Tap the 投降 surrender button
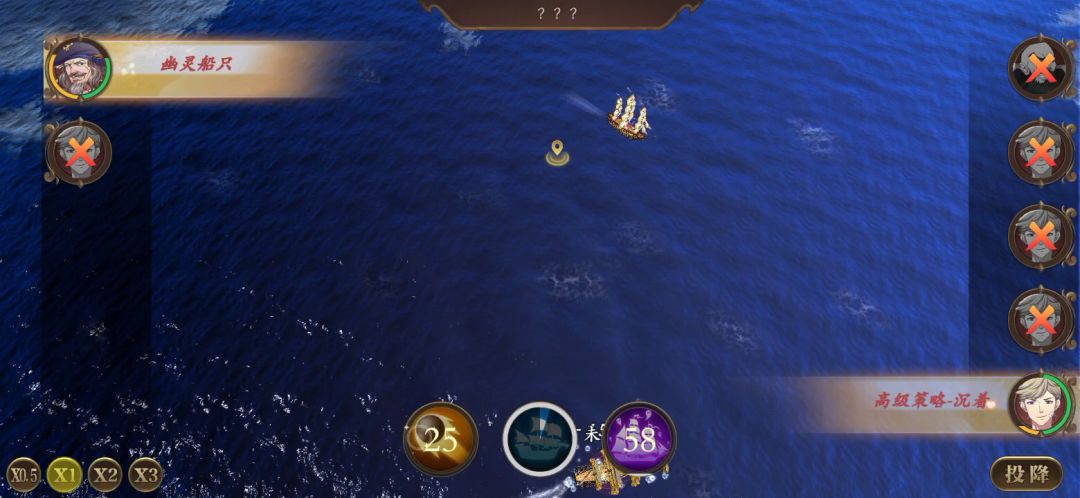The width and height of the screenshot is (1080, 498). pyautogui.click(x=1026, y=473)
